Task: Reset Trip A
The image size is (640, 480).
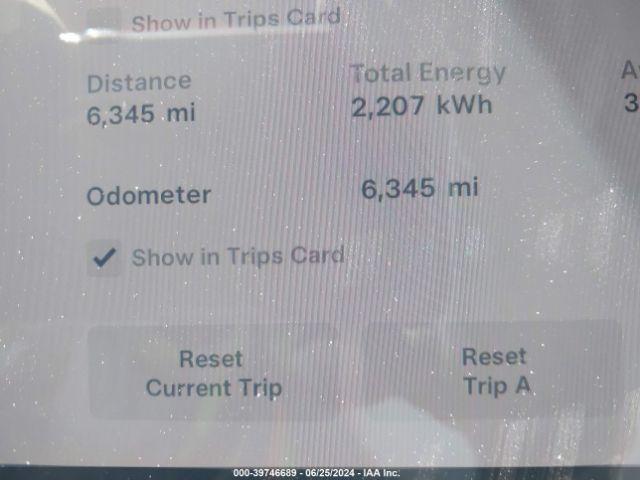Action: coord(494,371)
